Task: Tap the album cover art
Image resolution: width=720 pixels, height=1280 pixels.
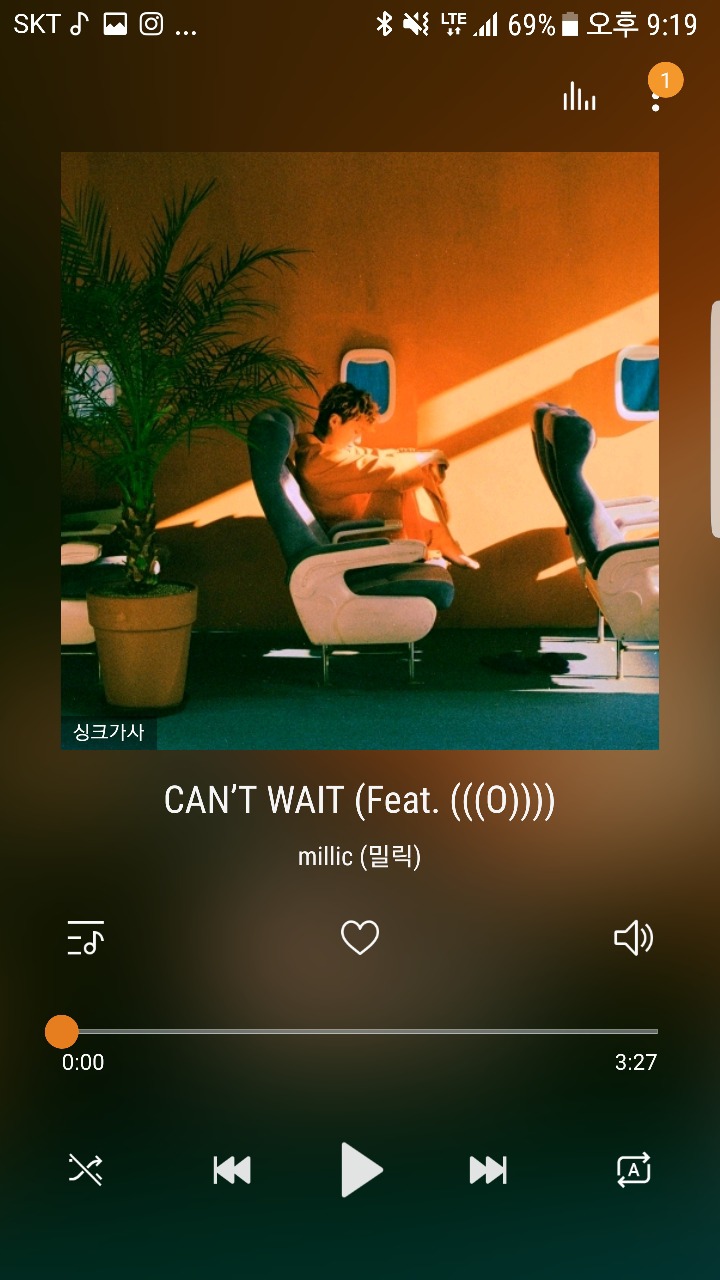Action: [360, 451]
